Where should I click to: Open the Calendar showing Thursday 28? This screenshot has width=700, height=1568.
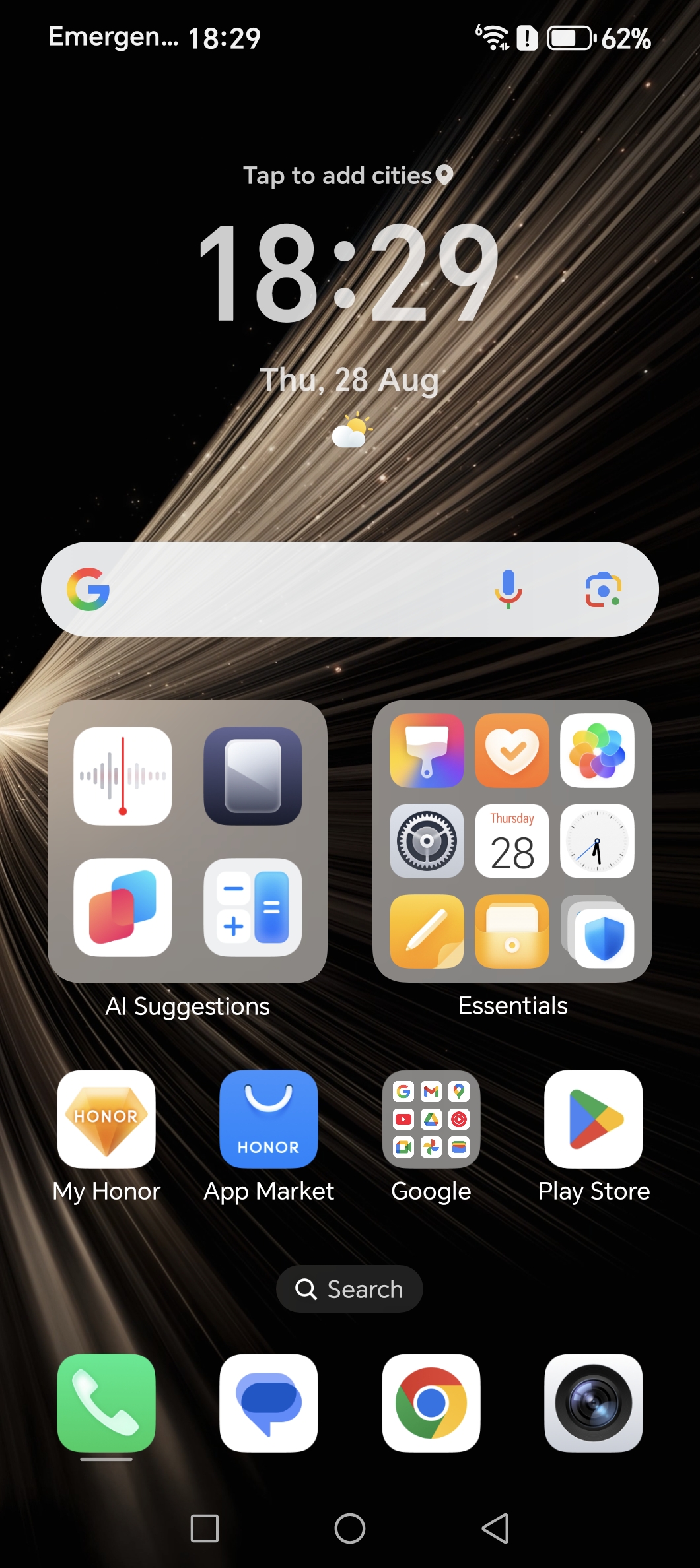point(512,841)
